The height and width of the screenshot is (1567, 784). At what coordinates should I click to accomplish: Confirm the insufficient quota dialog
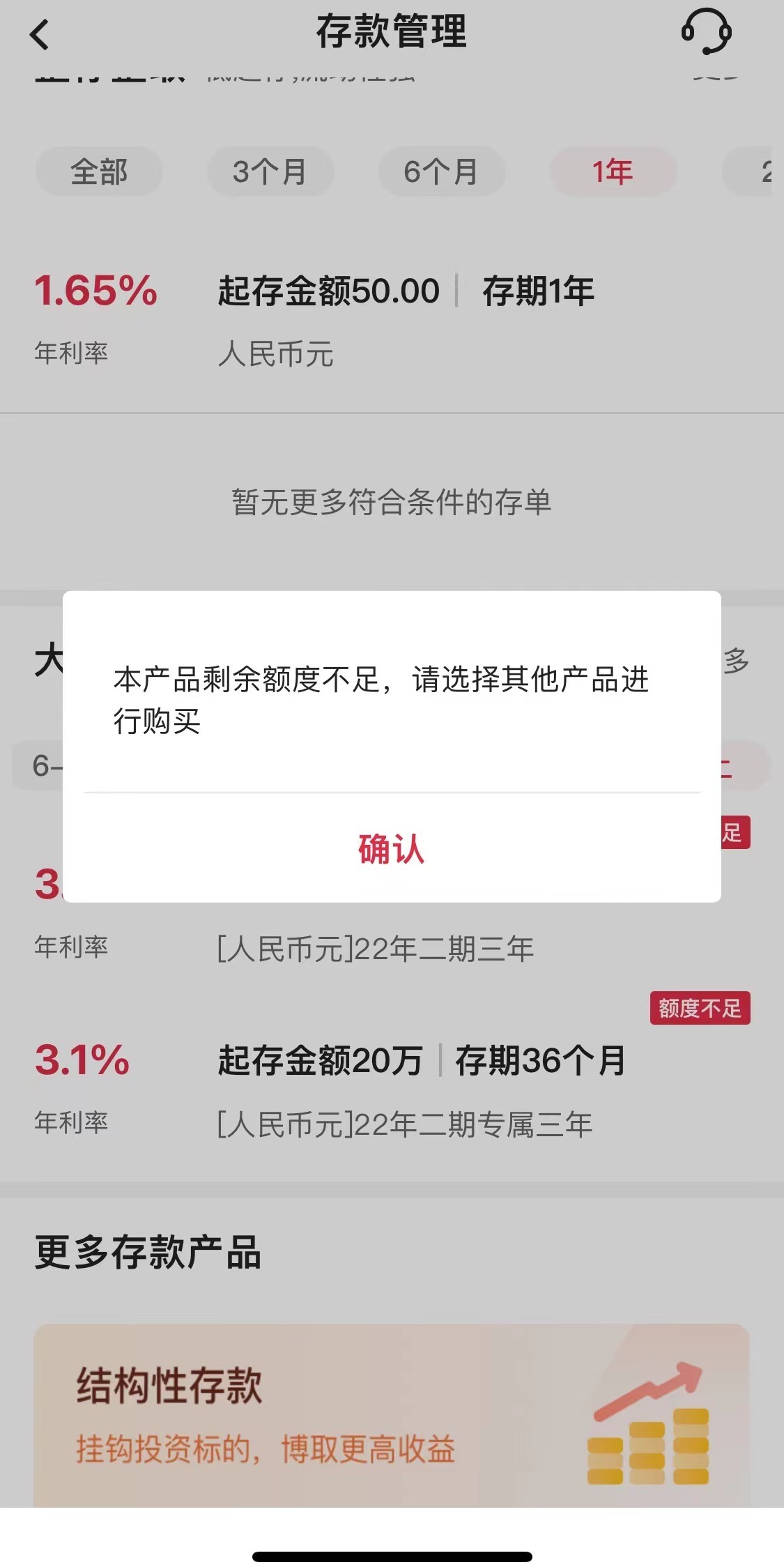[x=392, y=848]
